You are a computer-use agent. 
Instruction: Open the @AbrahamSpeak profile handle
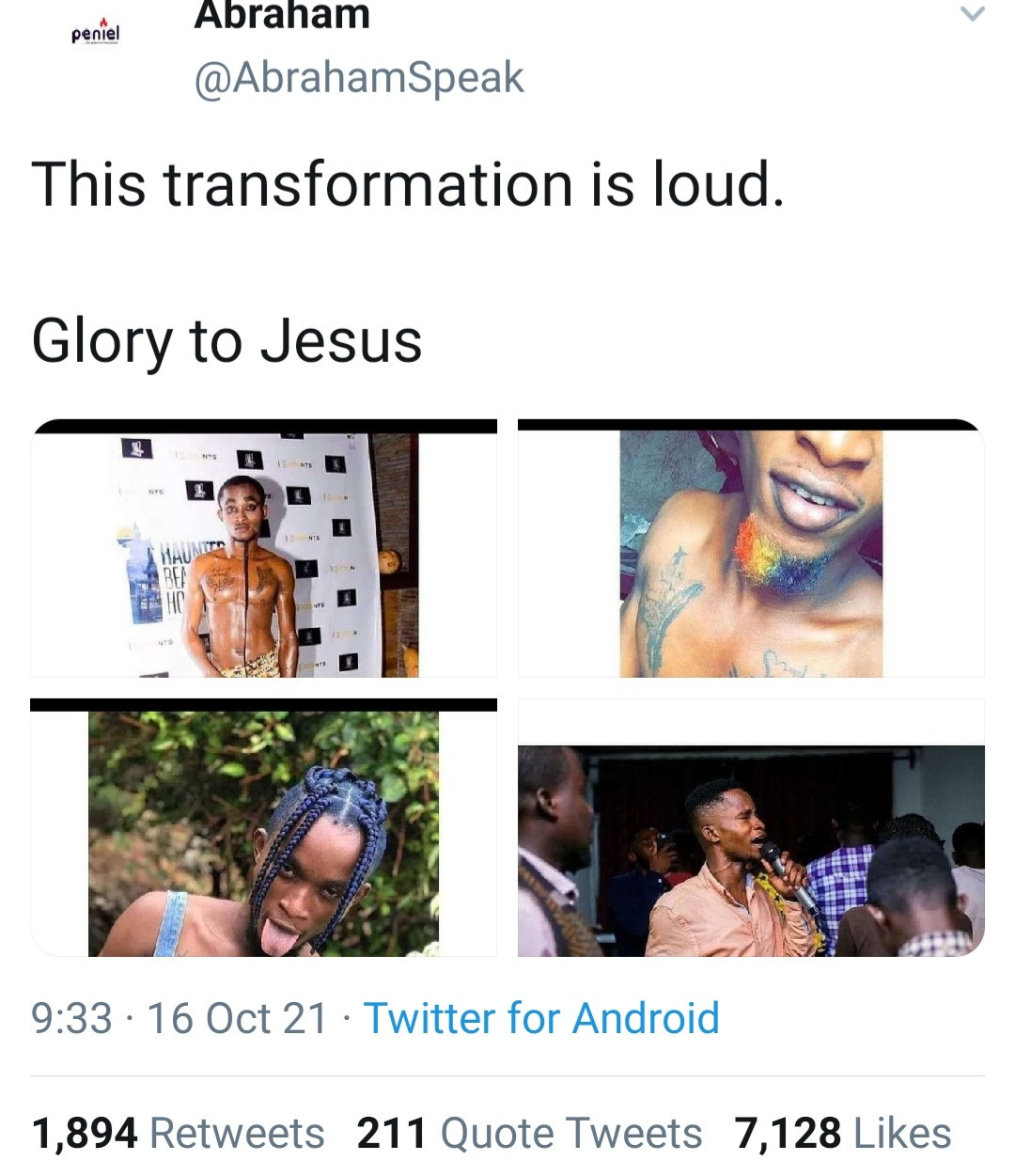point(358,77)
